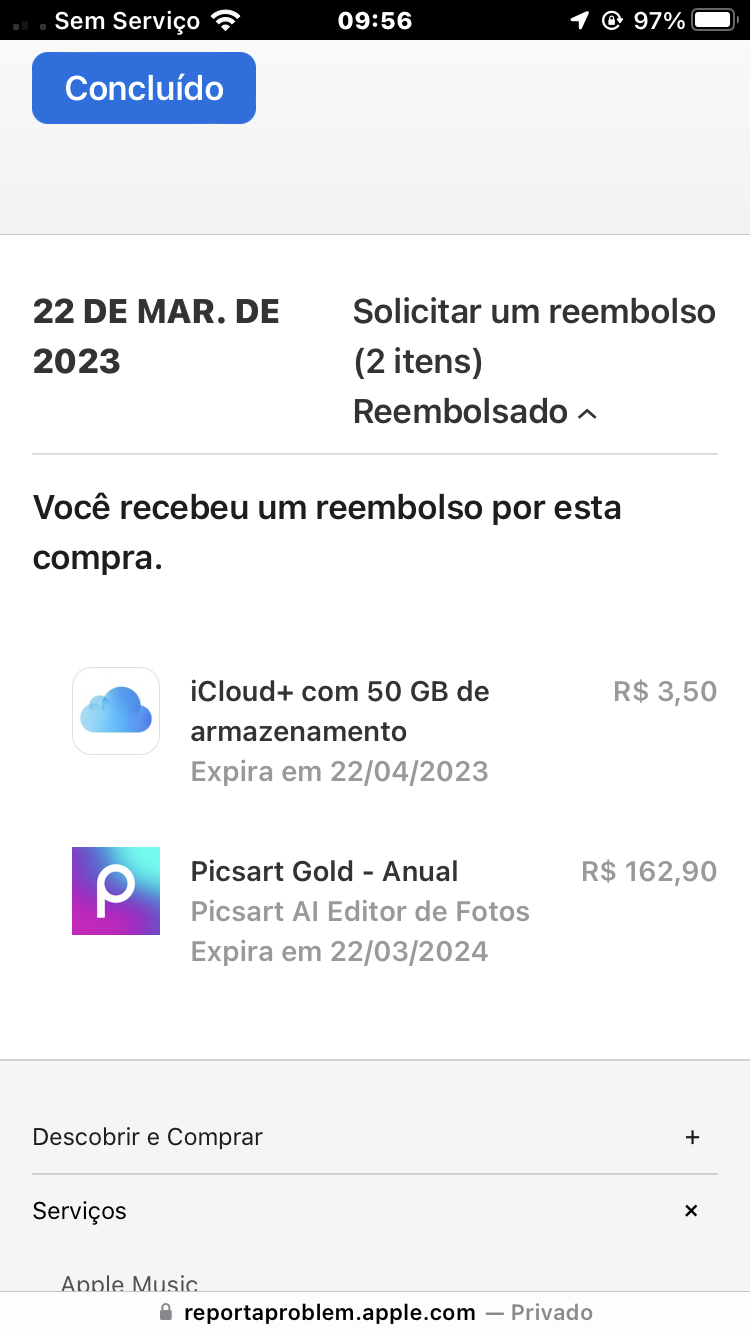
Task: Expand the Descobrir e Comprar section
Action: 691,1137
